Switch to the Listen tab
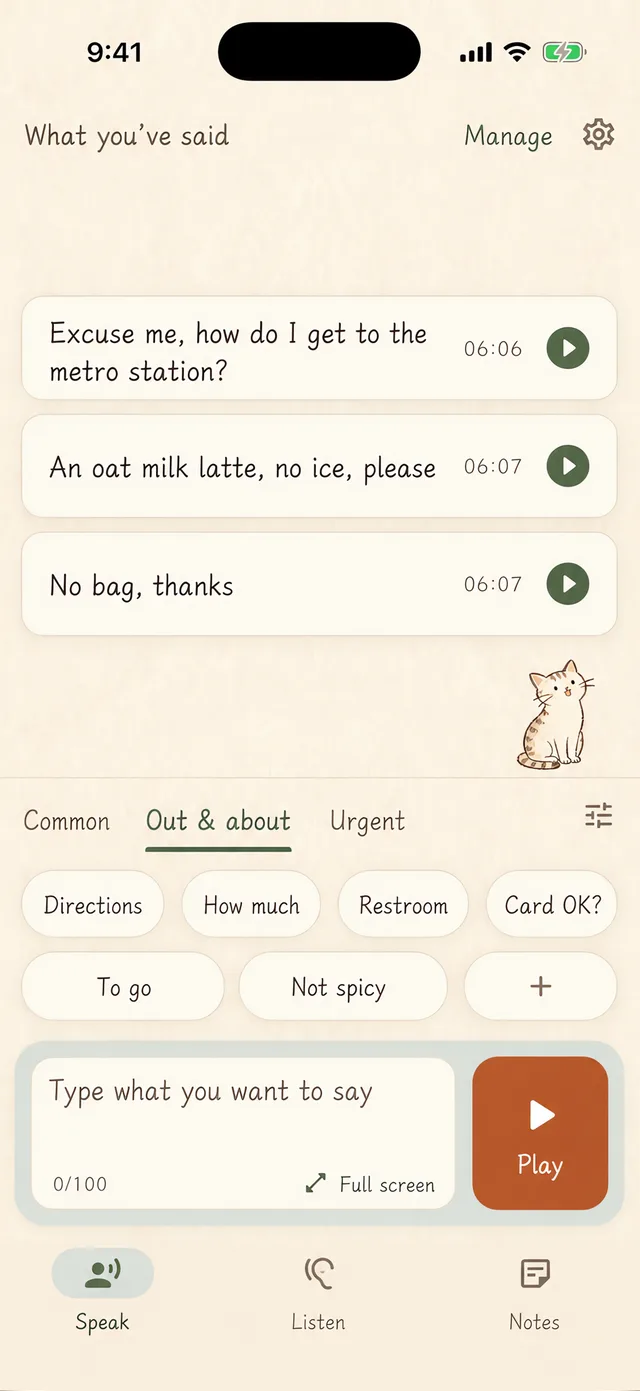 click(x=318, y=1293)
